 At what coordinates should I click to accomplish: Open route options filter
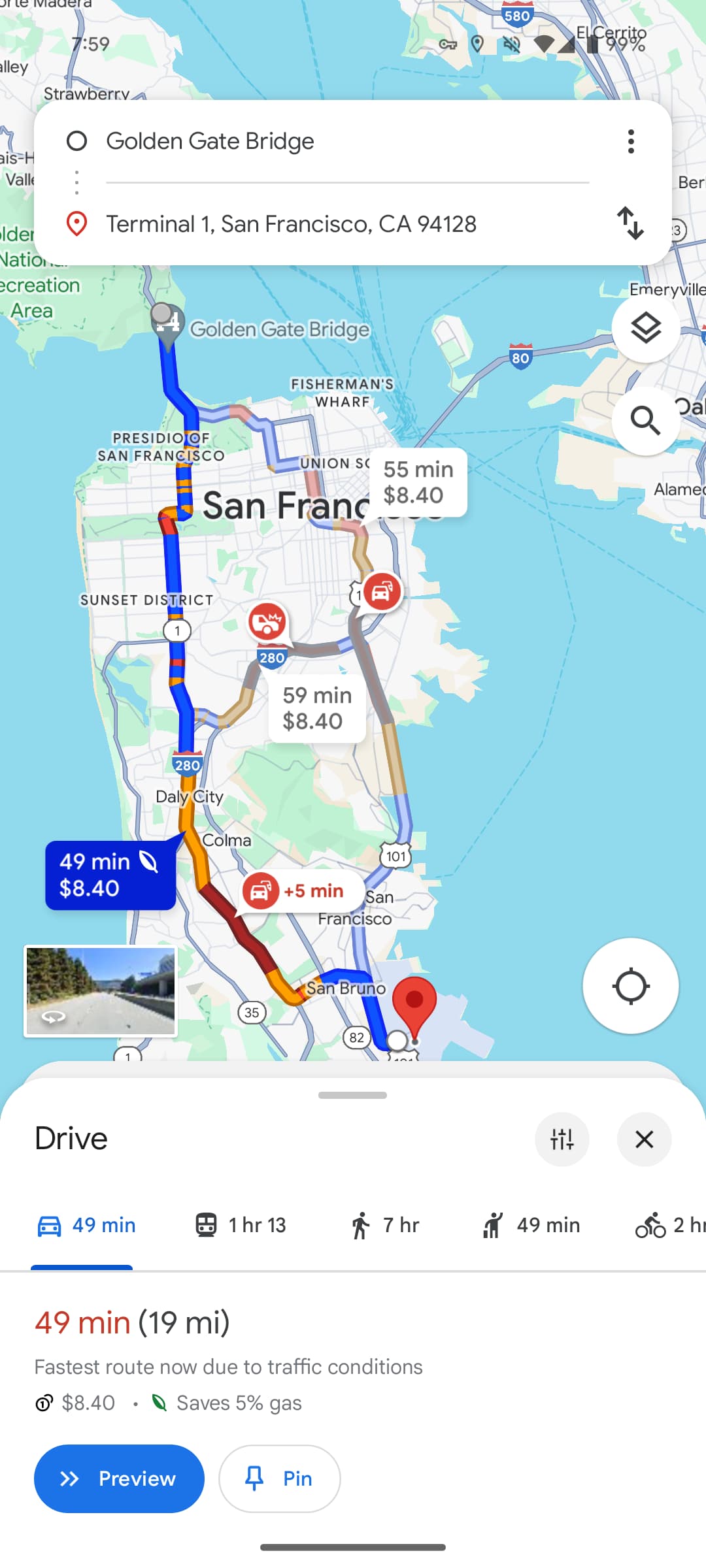point(562,1139)
